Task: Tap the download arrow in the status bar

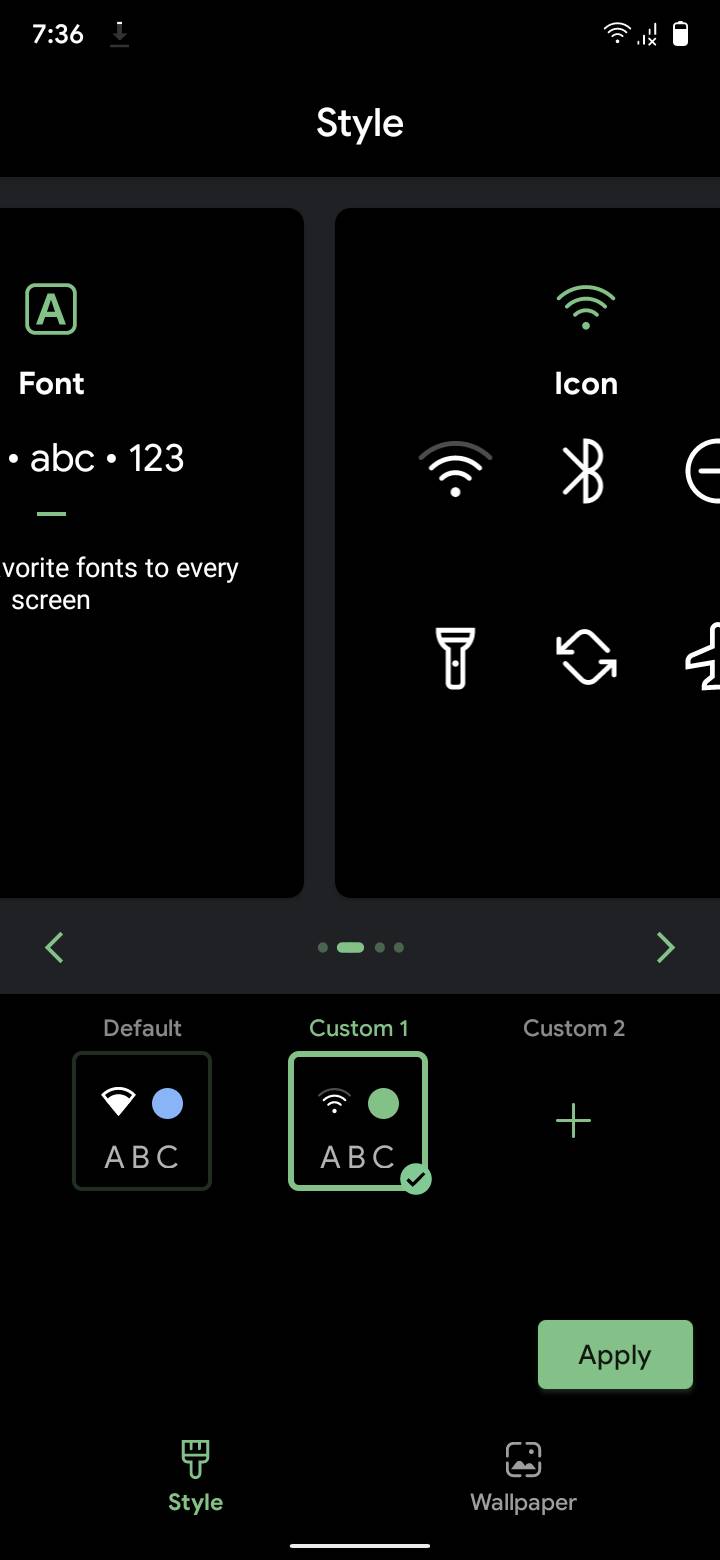Action: (120, 34)
